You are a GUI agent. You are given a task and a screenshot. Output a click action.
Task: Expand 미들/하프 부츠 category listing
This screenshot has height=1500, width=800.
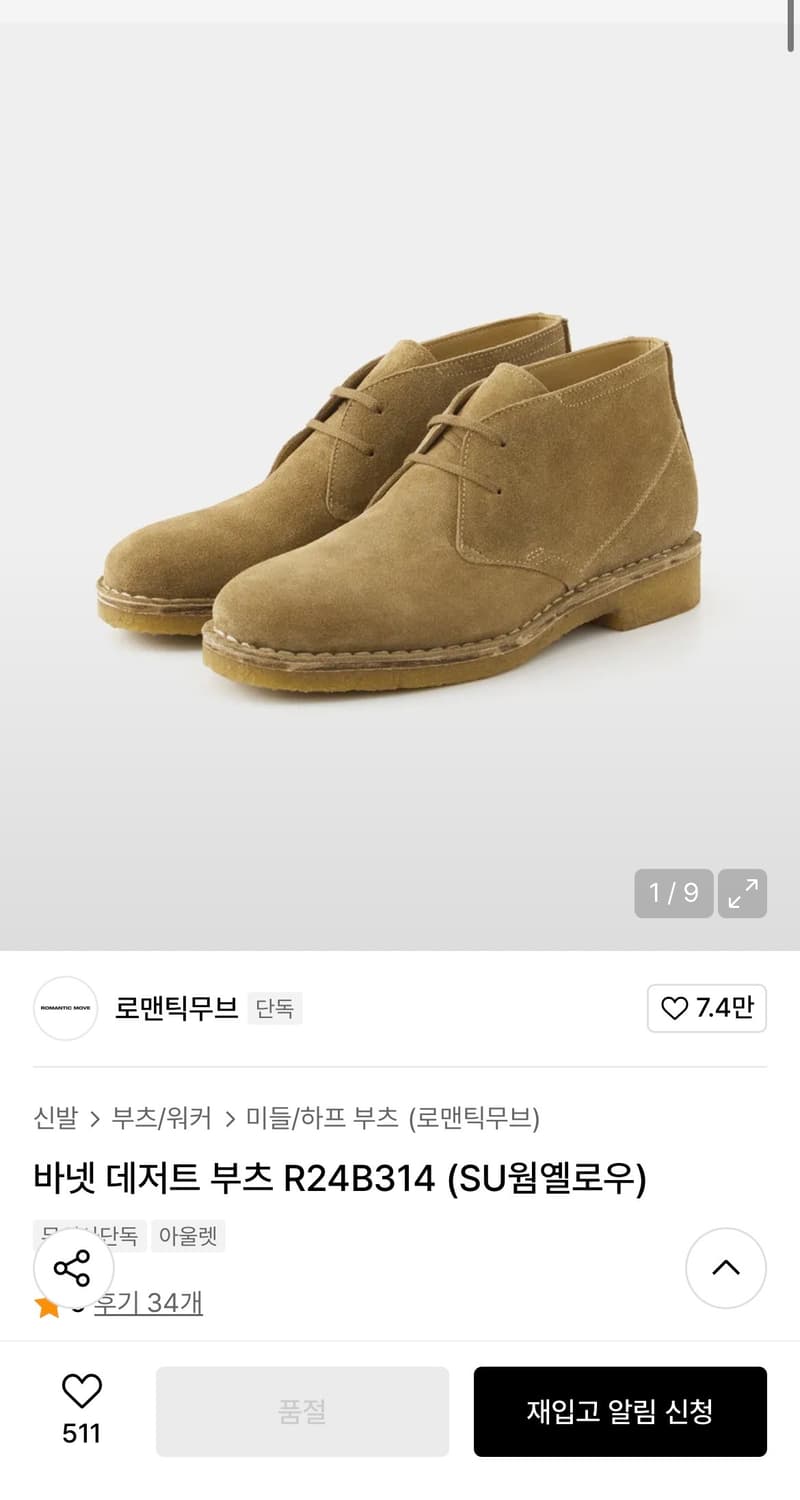[300, 1120]
